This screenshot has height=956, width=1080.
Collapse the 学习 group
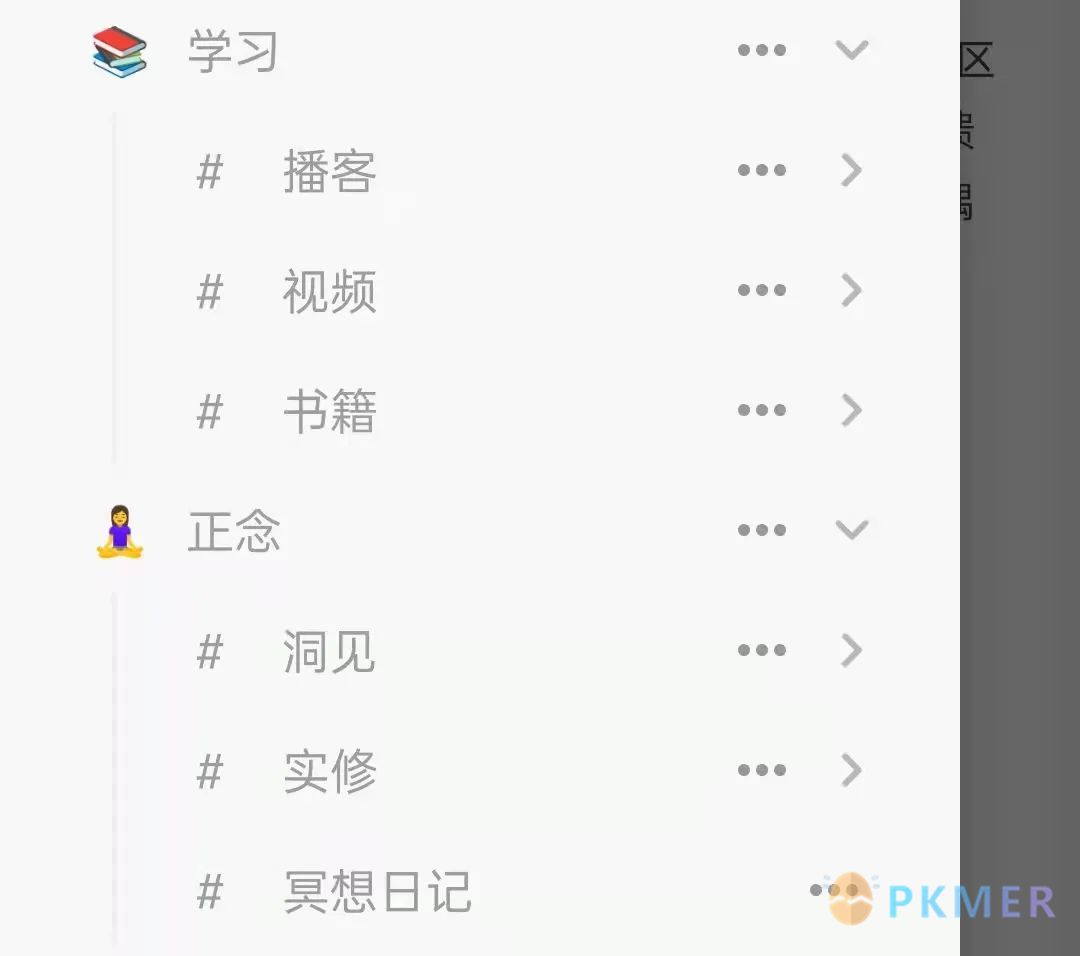coord(851,50)
